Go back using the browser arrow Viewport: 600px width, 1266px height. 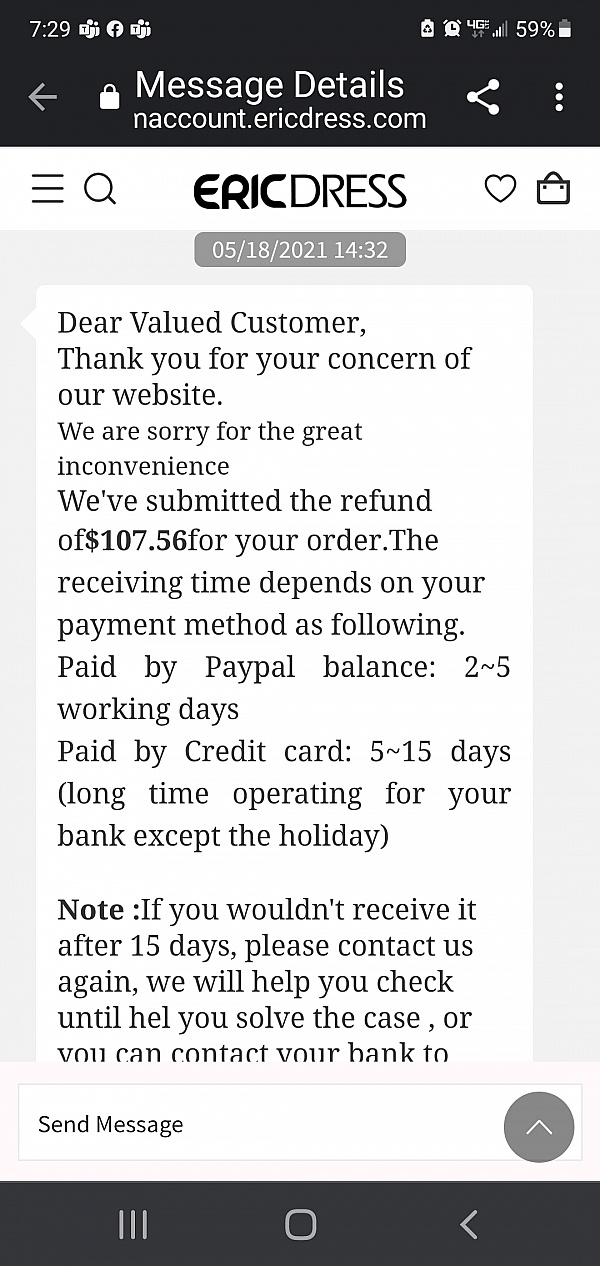point(42,97)
